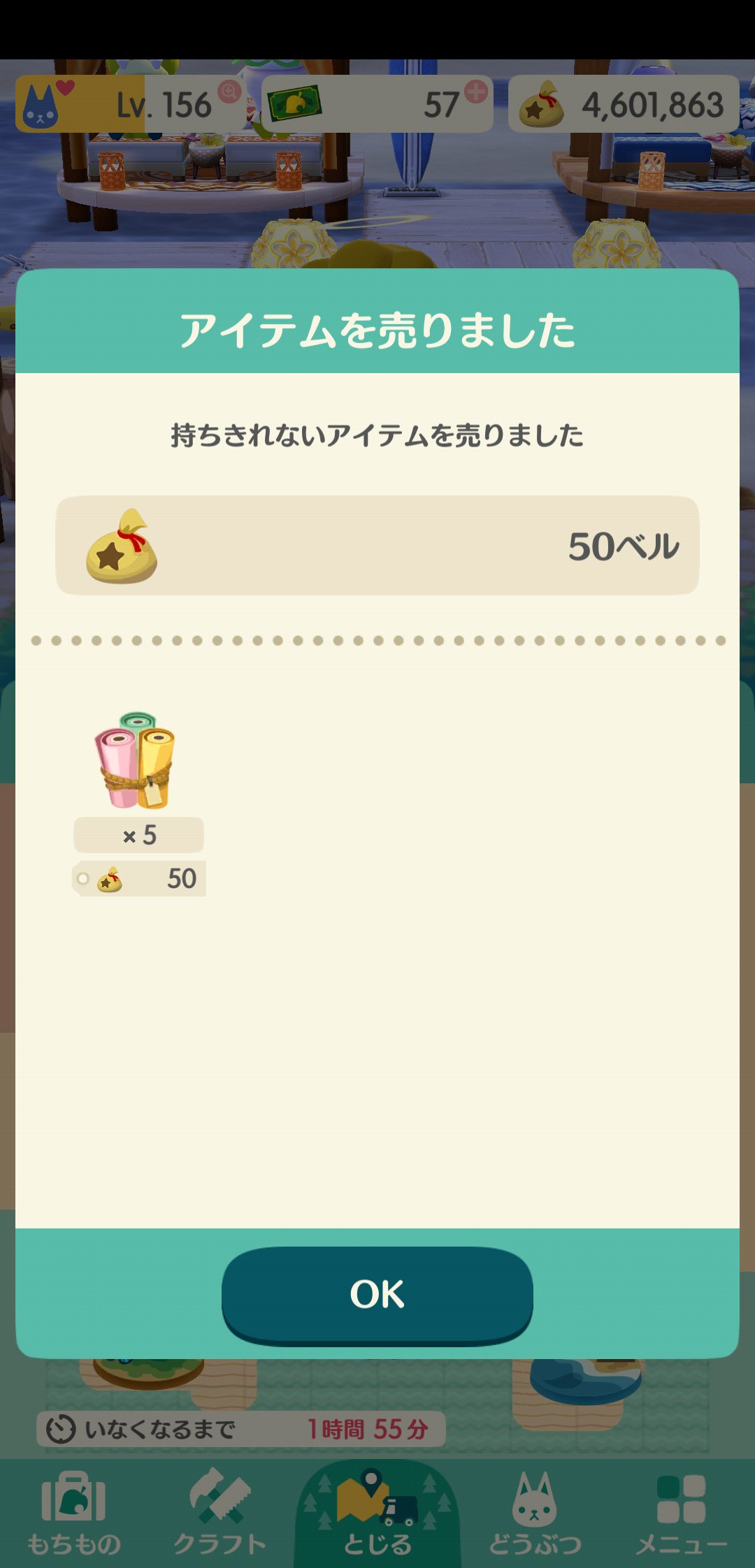This screenshot has width=755, height=1568.
Task: Open the もちもの inventory tab
Action: 73,1513
